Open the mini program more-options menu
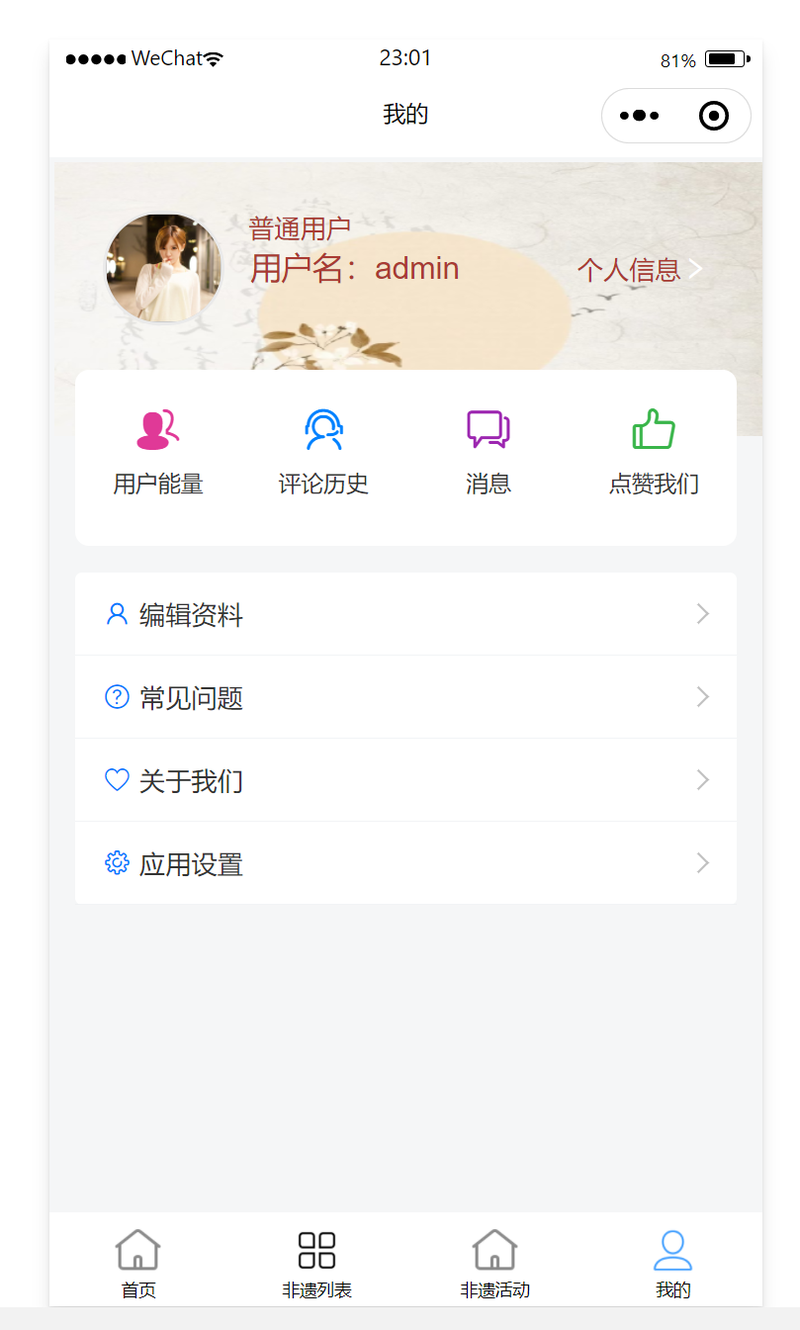Viewport: 800px width, 1330px height. point(640,116)
